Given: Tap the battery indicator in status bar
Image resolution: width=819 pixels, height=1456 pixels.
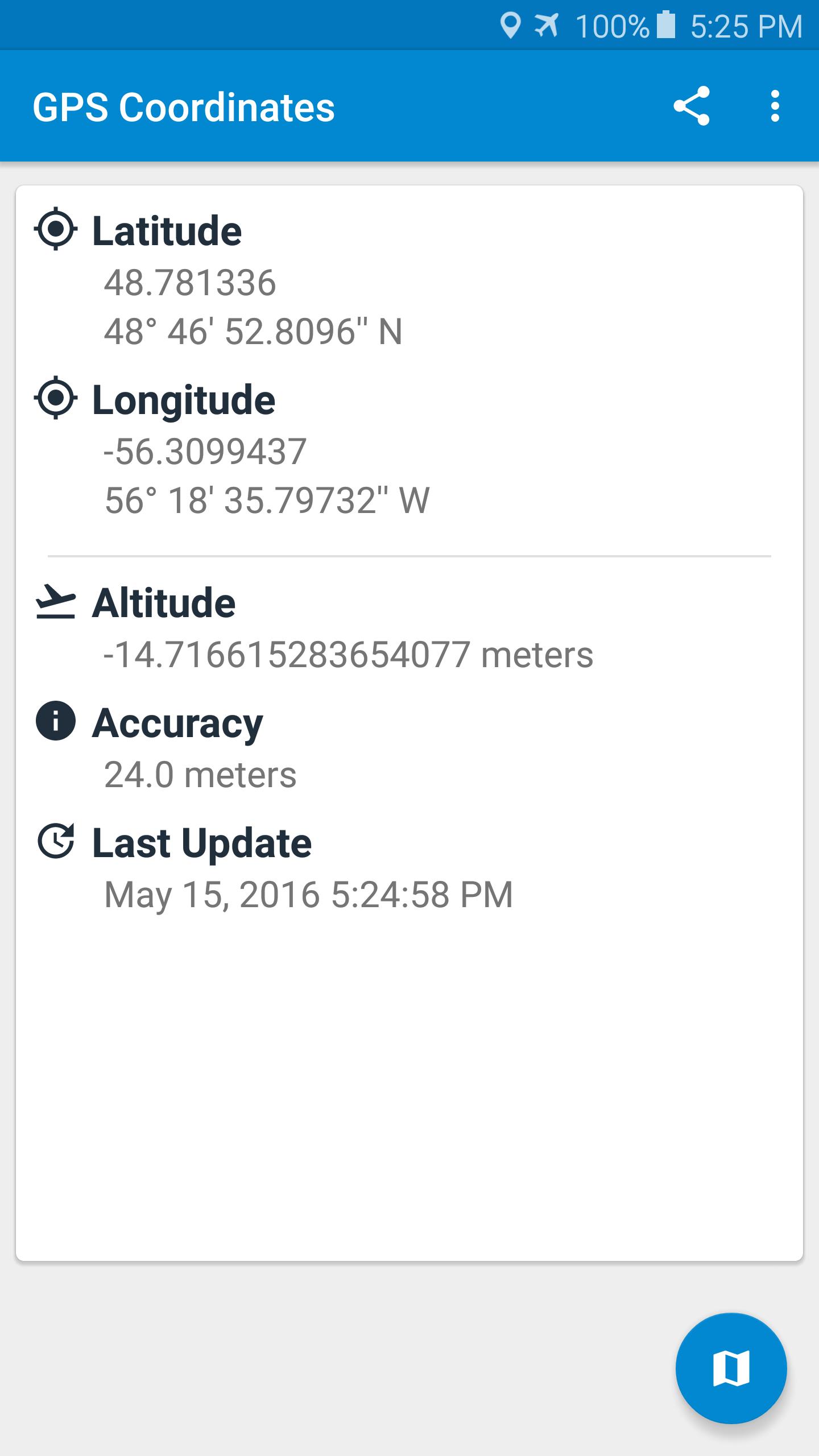Looking at the screenshot, I should tap(667, 24).
